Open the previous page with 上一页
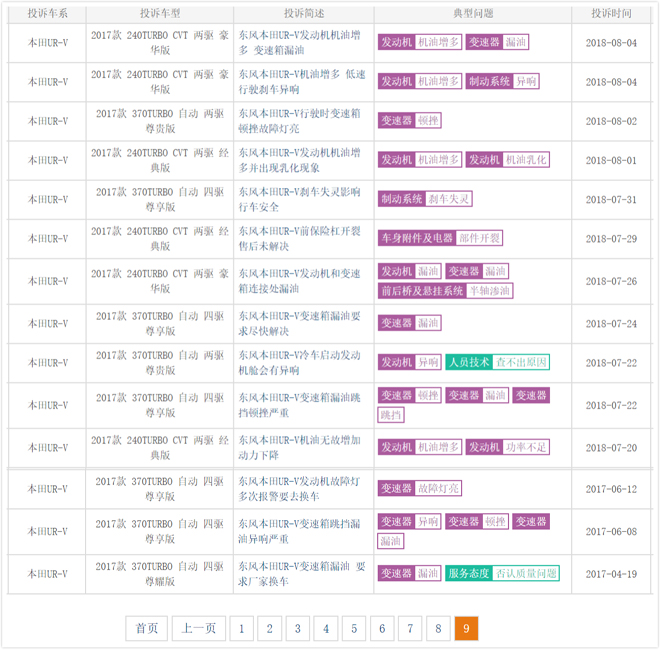The width and height of the screenshot is (660, 650). (x=197, y=628)
